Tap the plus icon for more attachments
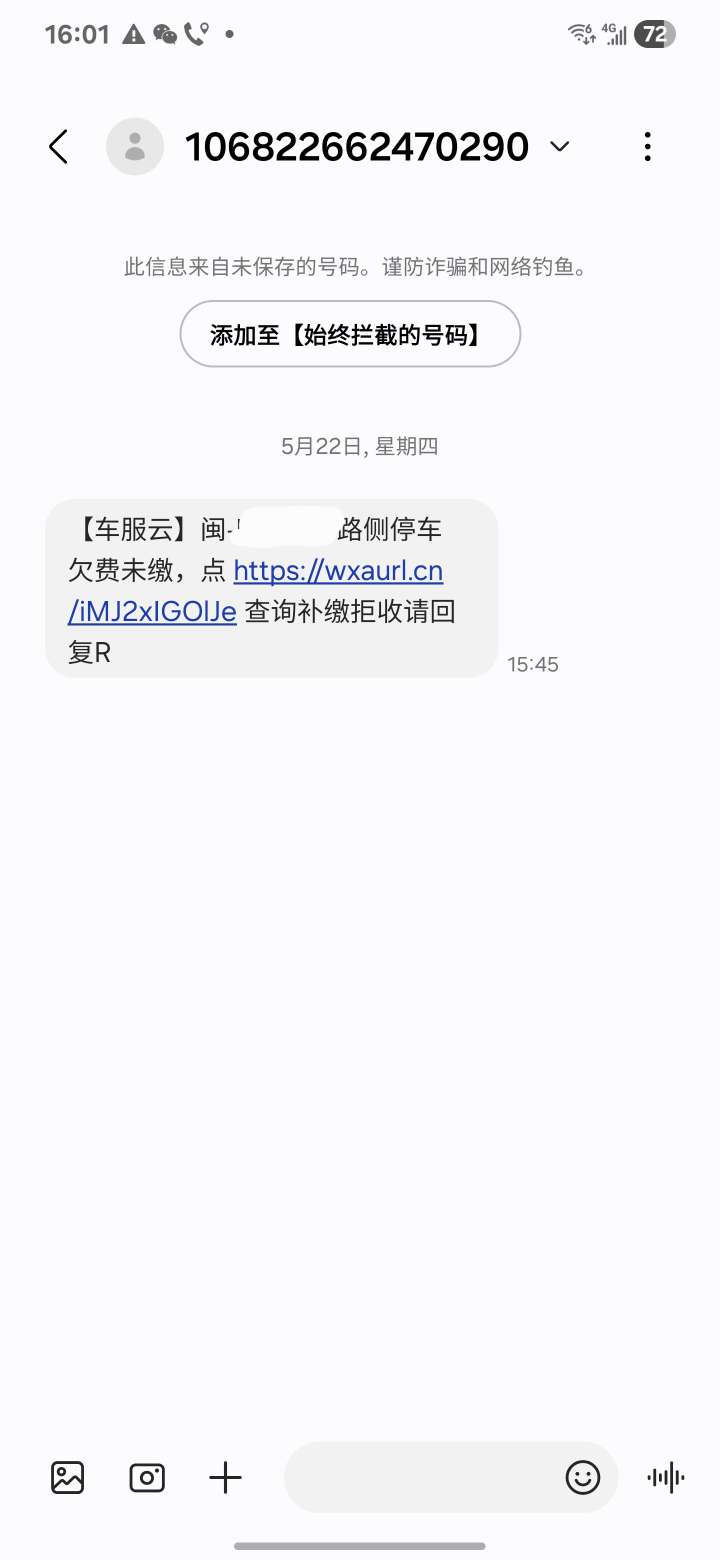 pyautogui.click(x=225, y=1477)
